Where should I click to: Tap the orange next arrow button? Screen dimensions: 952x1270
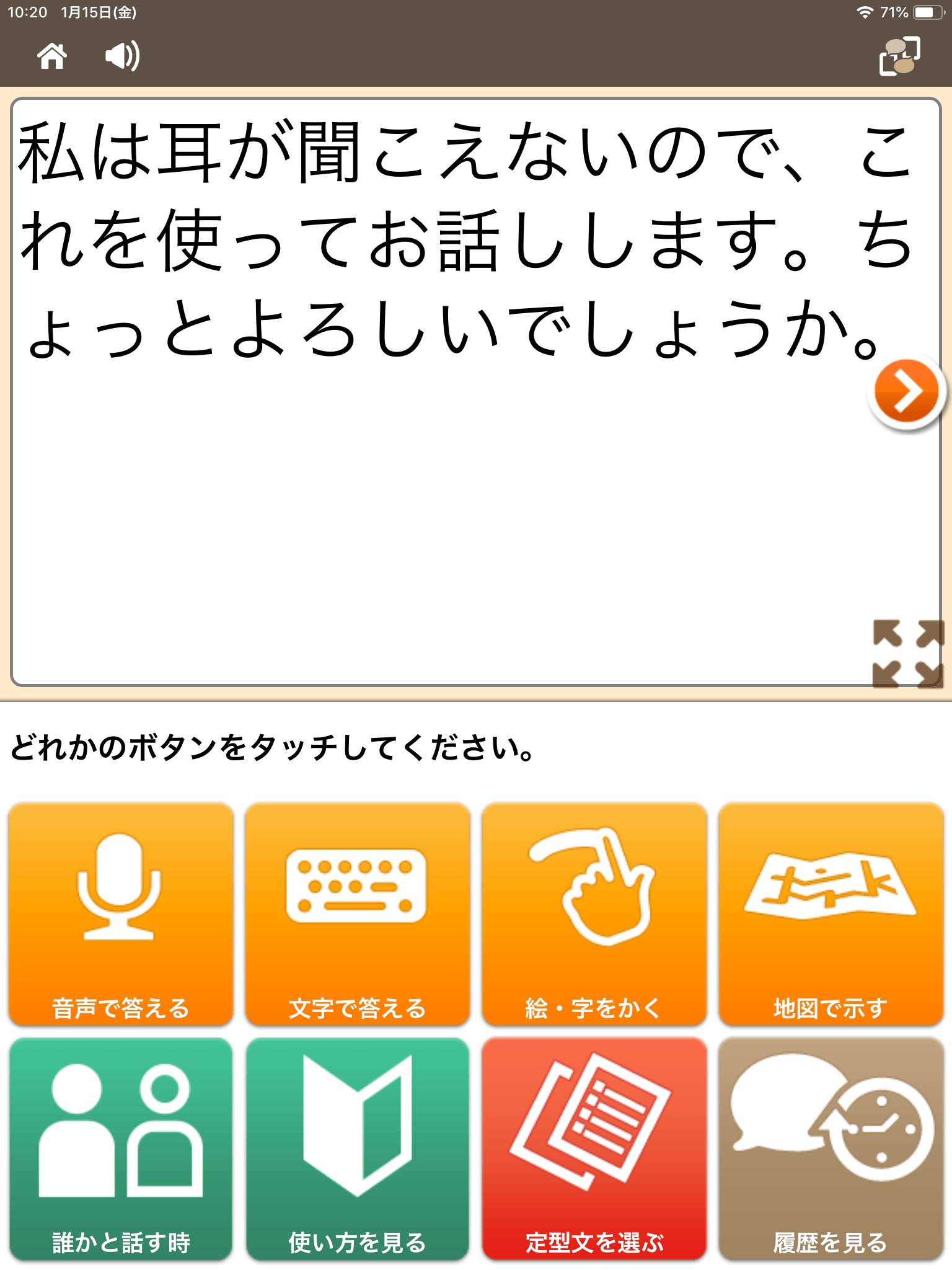coord(906,393)
